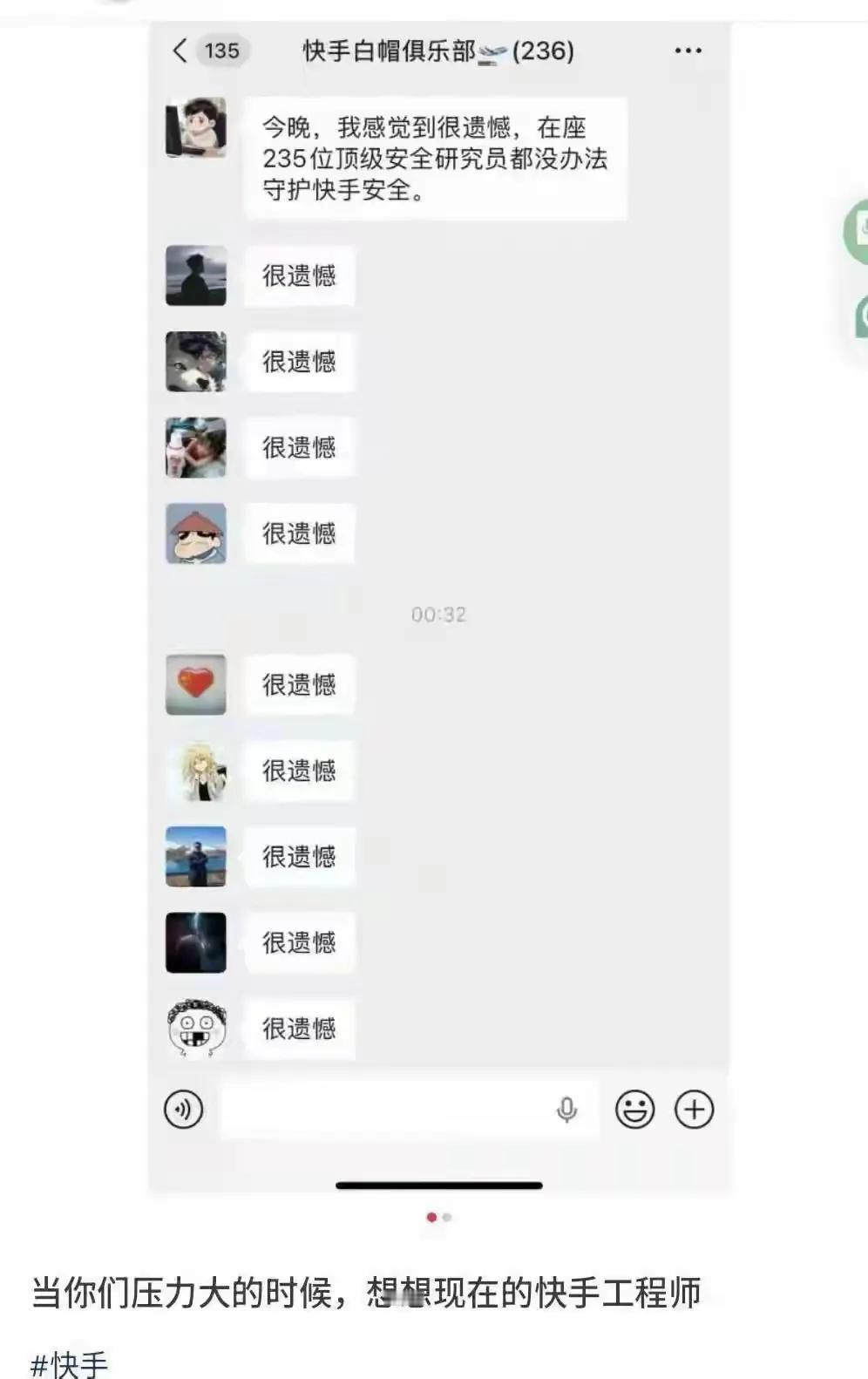Open the group's more options menu (...)

(x=688, y=51)
